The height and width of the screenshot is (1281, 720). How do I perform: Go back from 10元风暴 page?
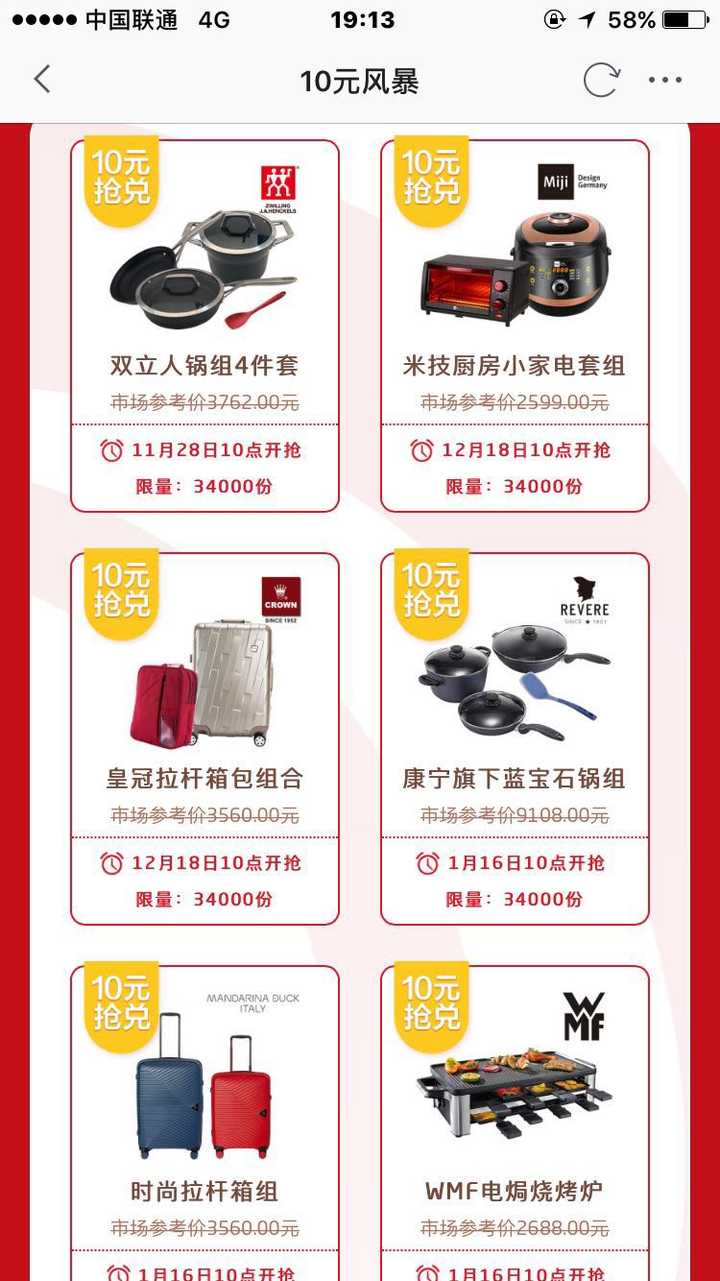coord(42,80)
